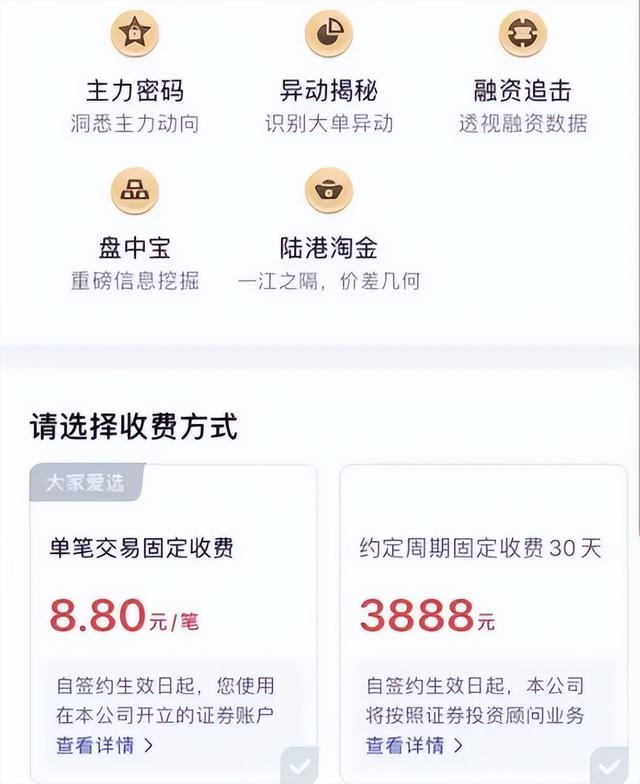View 查看详情 for the 8.80元 plan
640x784 pixels.
click(104, 745)
